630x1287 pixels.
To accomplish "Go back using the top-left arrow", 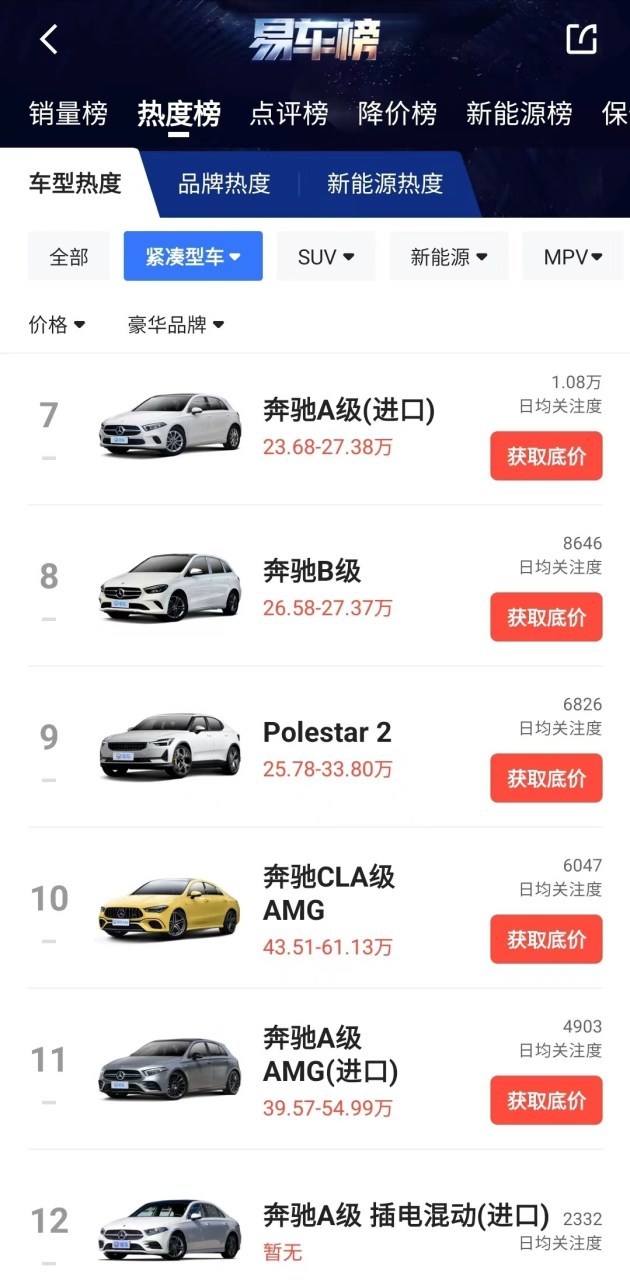I will [x=48, y=40].
